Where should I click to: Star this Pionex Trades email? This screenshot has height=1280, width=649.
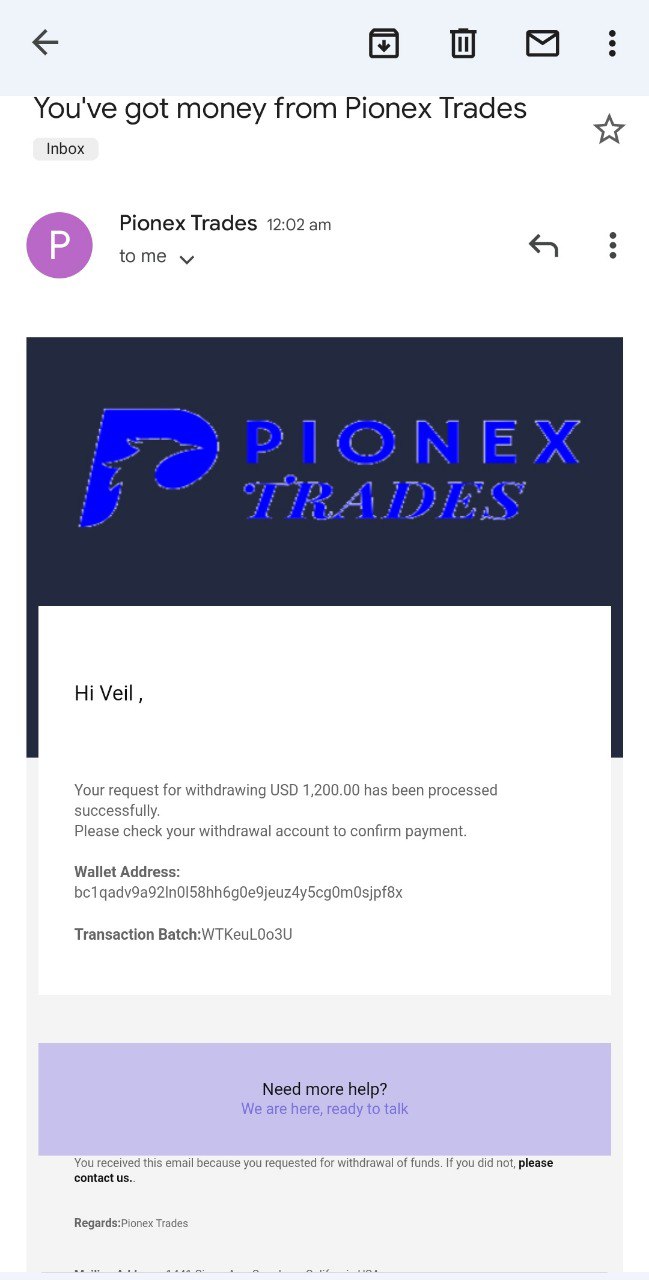point(609,130)
